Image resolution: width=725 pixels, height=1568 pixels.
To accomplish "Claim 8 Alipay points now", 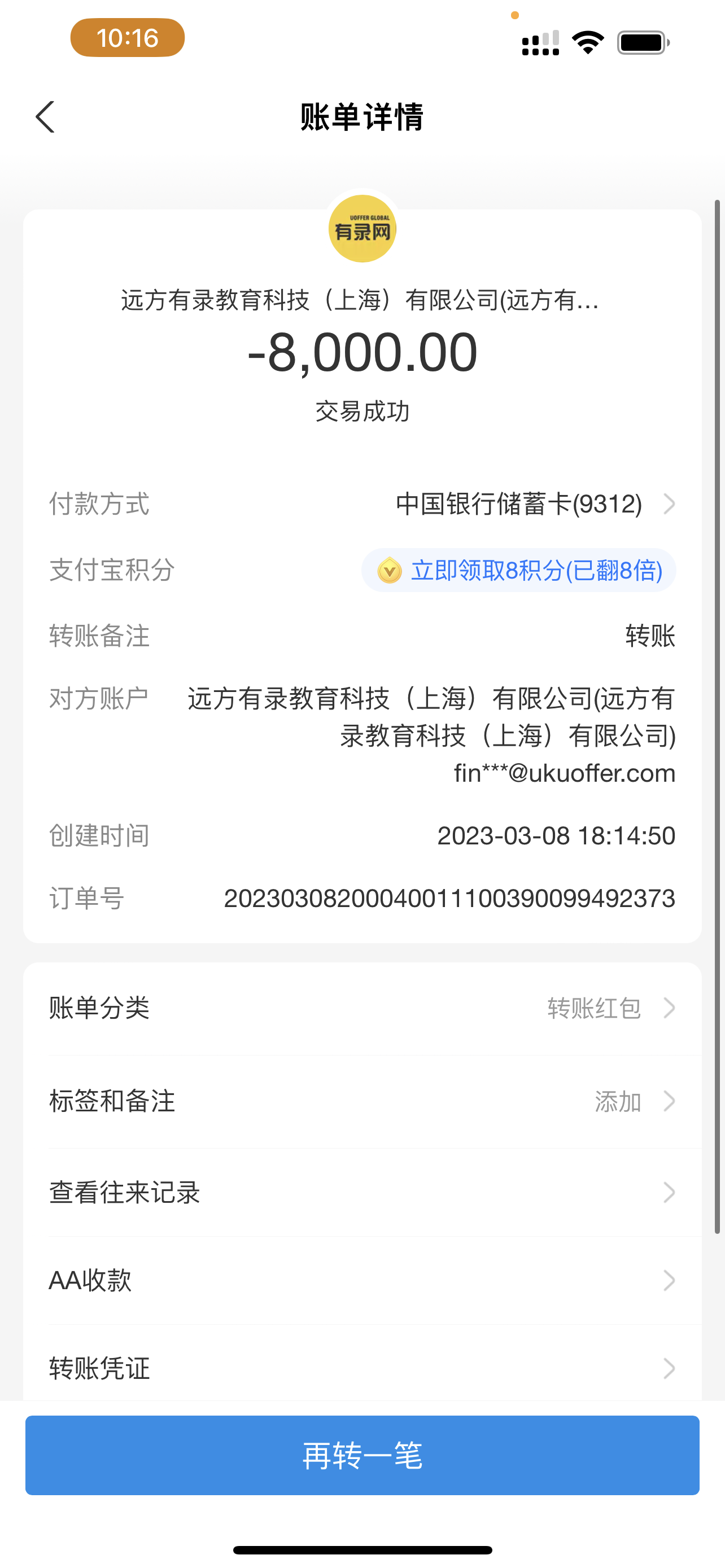I will (519, 571).
